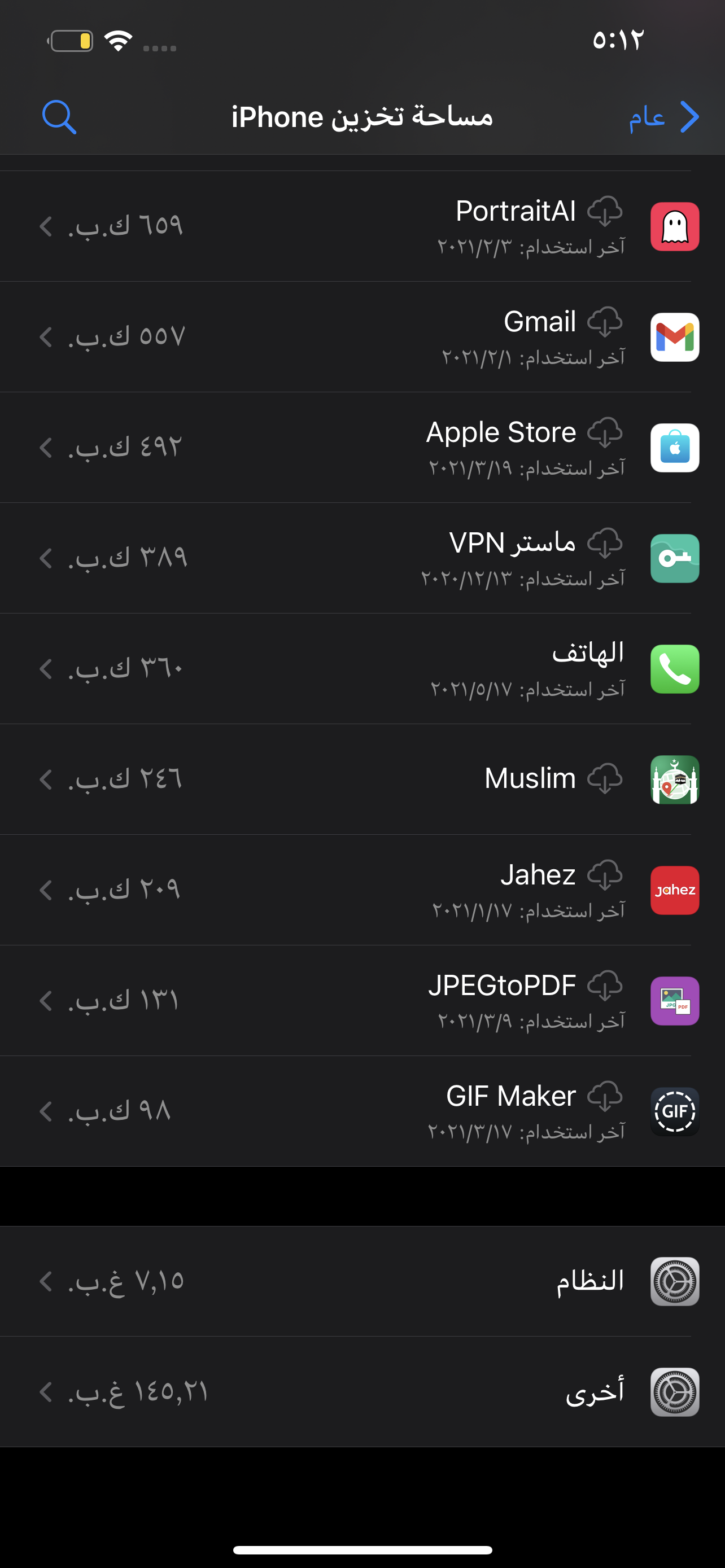Open Gmail storage details
The width and height of the screenshot is (725, 1568).
pyautogui.click(x=363, y=337)
